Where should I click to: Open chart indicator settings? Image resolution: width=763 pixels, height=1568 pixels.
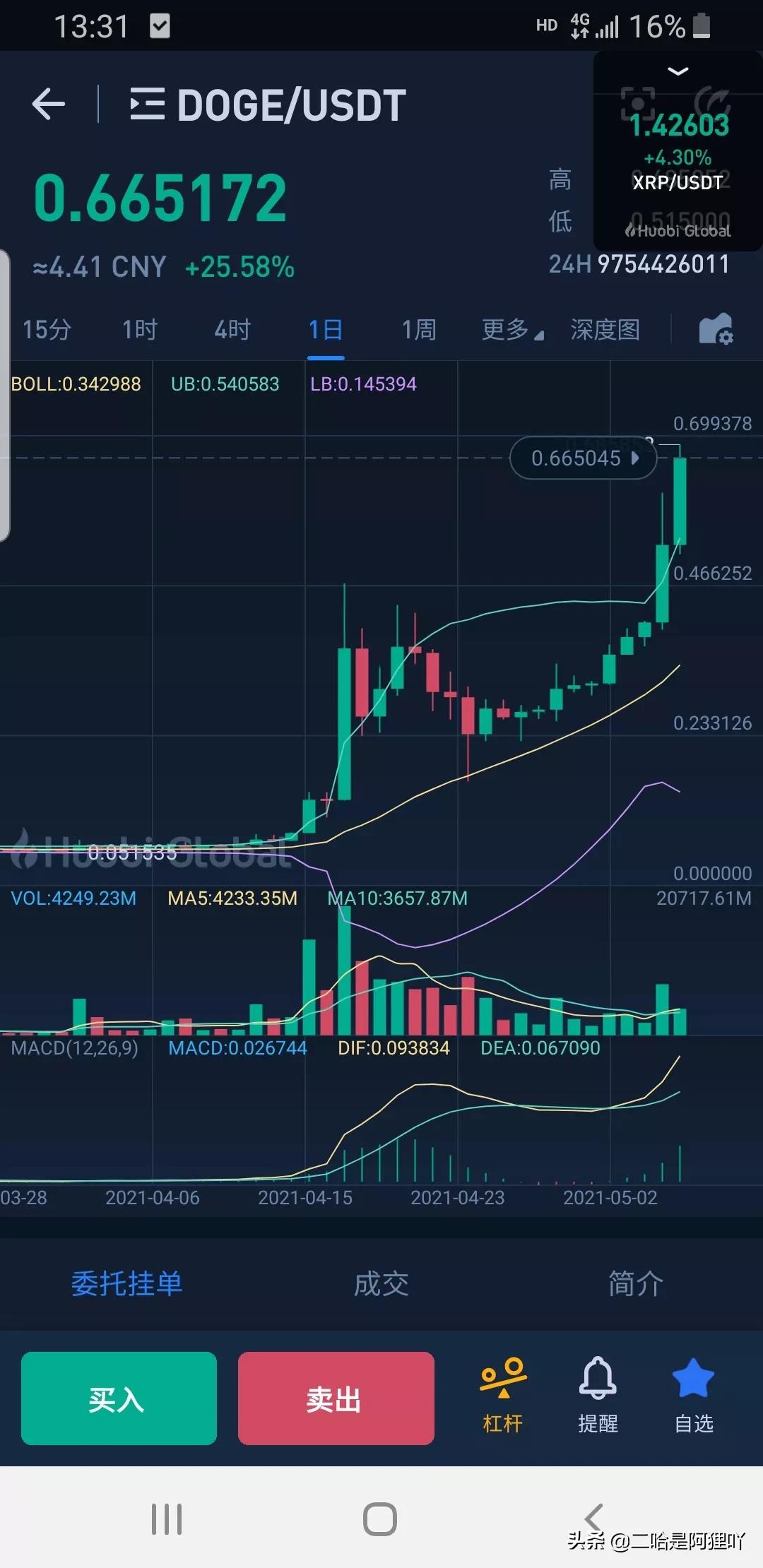click(716, 329)
